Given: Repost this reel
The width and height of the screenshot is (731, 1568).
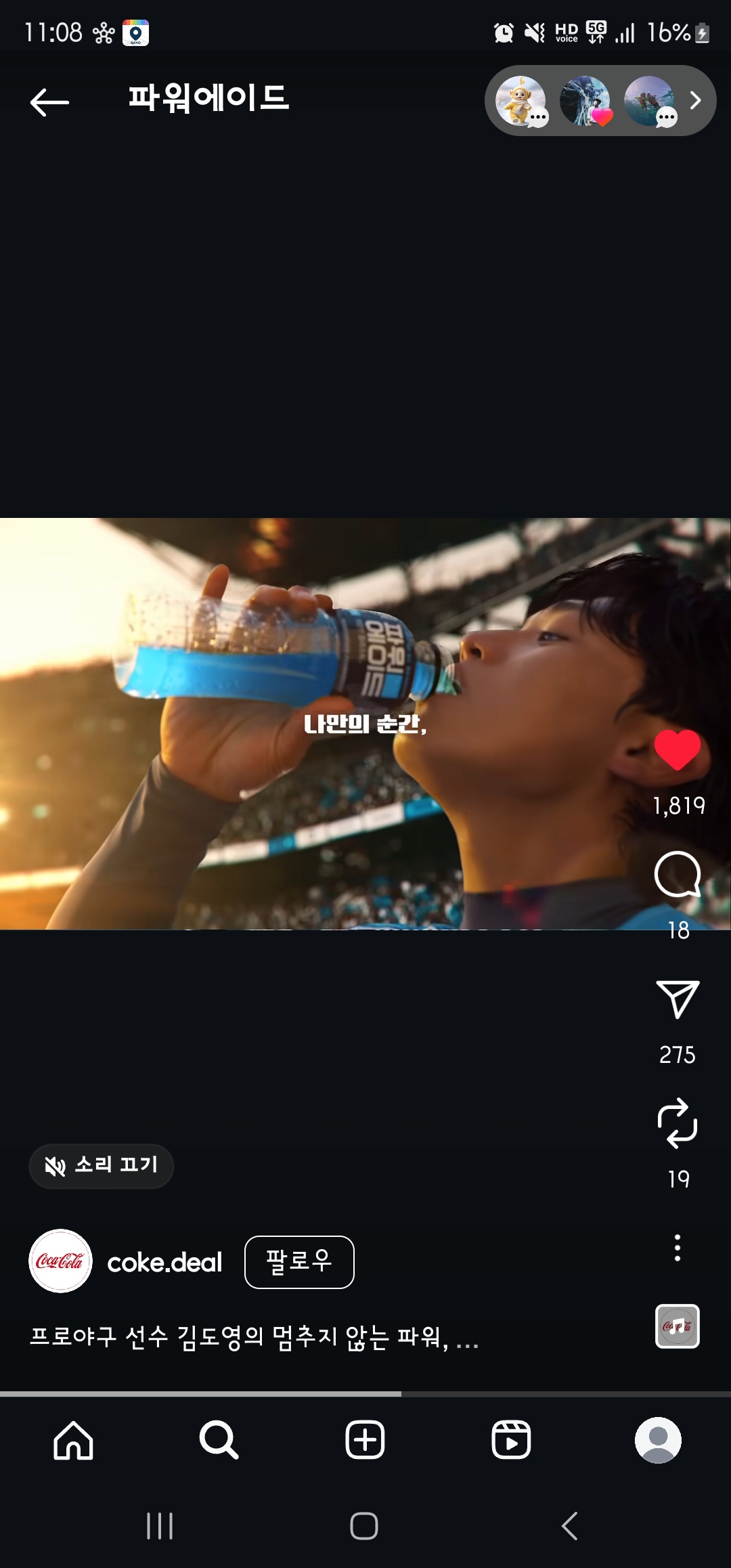Looking at the screenshot, I should pos(677,1123).
